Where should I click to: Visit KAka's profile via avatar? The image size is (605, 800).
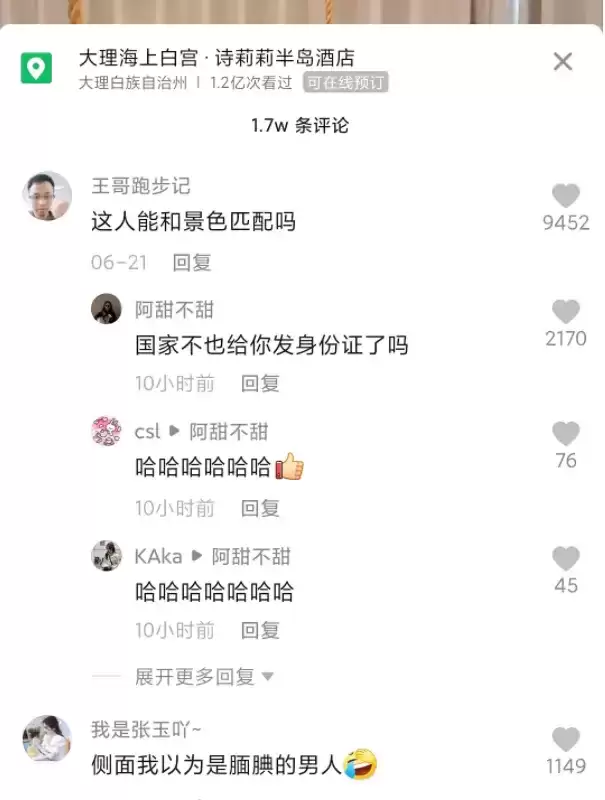(106, 556)
